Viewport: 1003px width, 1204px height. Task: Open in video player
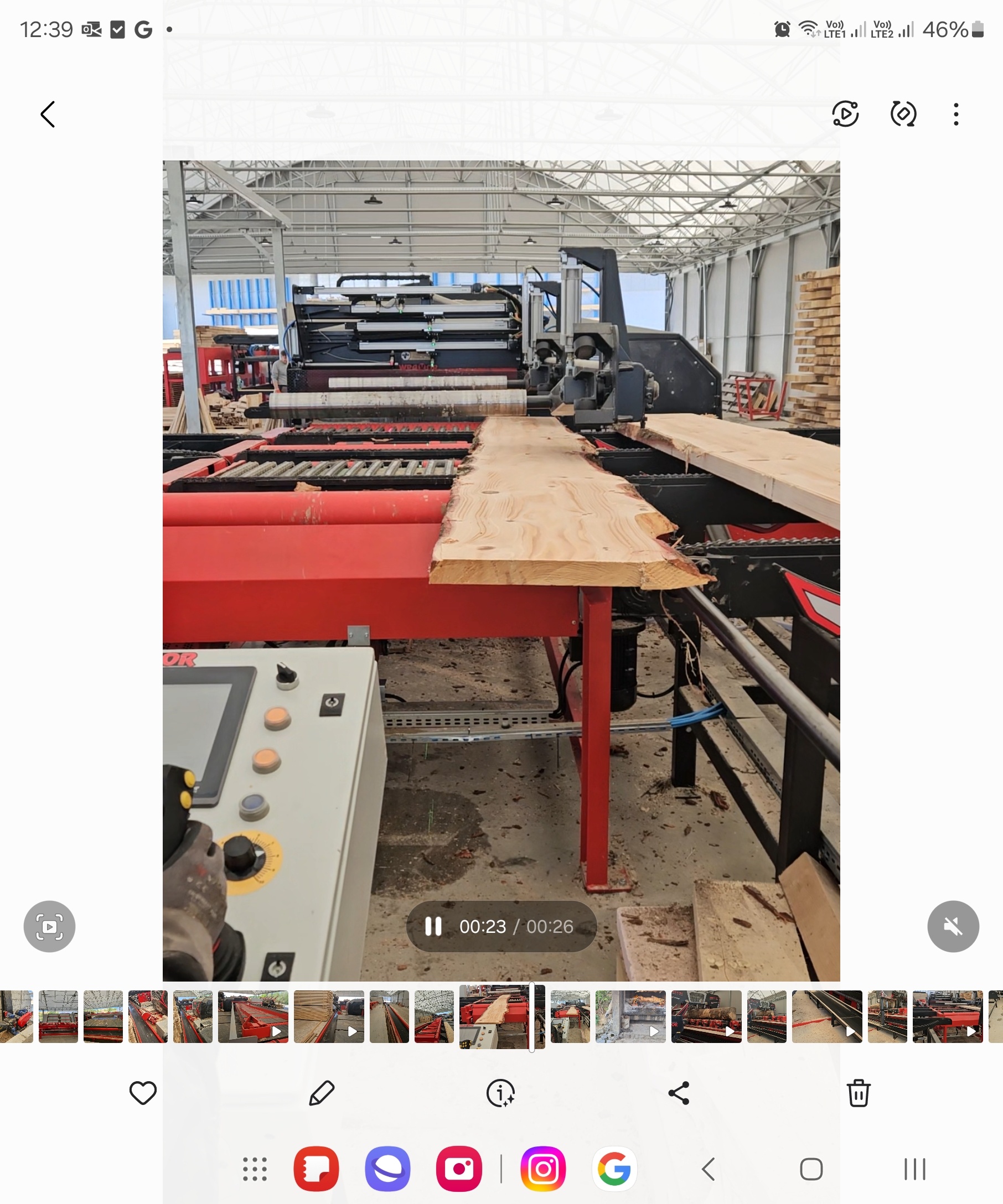click(x=845, y=113)
